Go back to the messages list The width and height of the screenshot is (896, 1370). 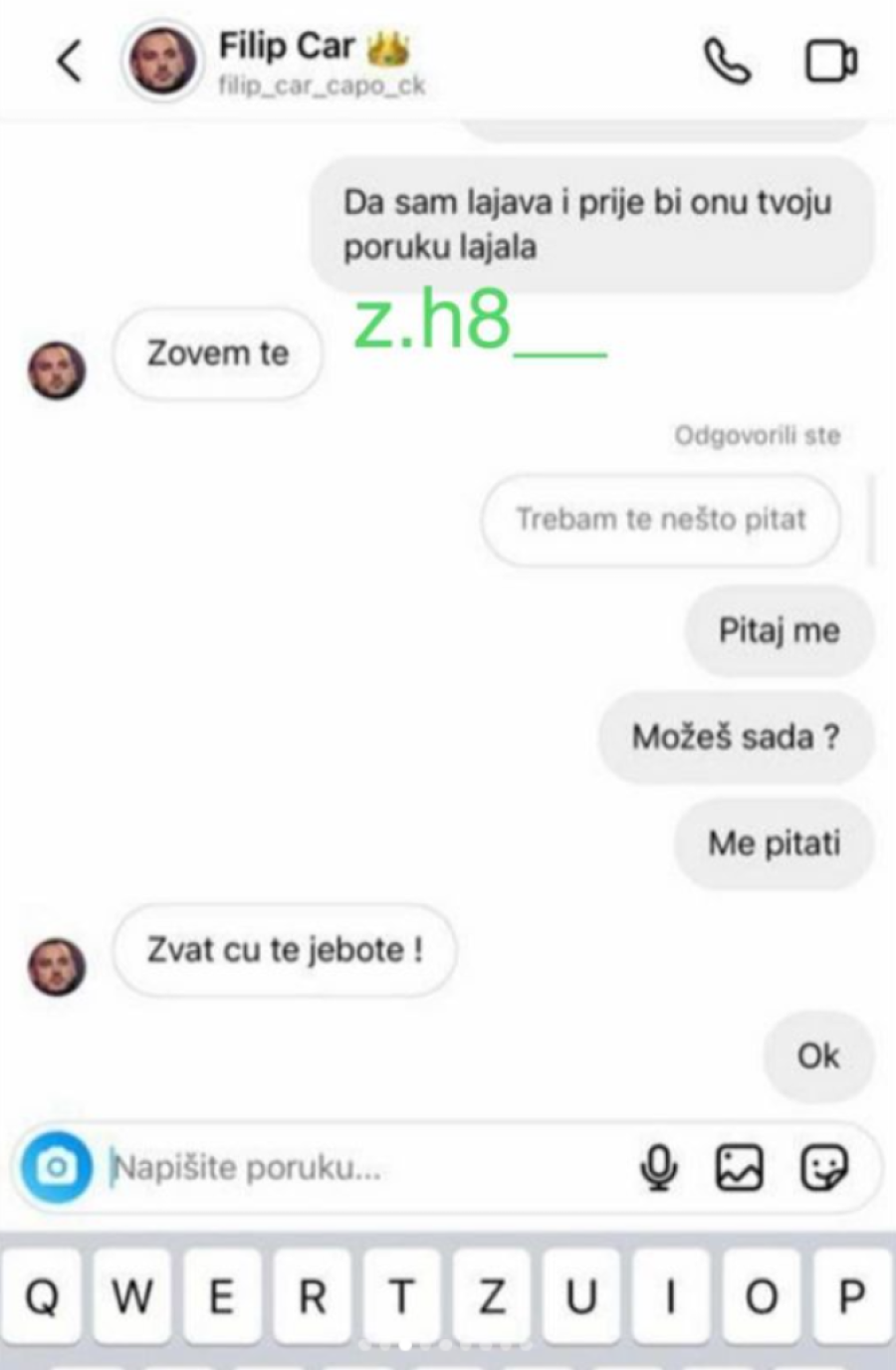click(x=68, y=61)
